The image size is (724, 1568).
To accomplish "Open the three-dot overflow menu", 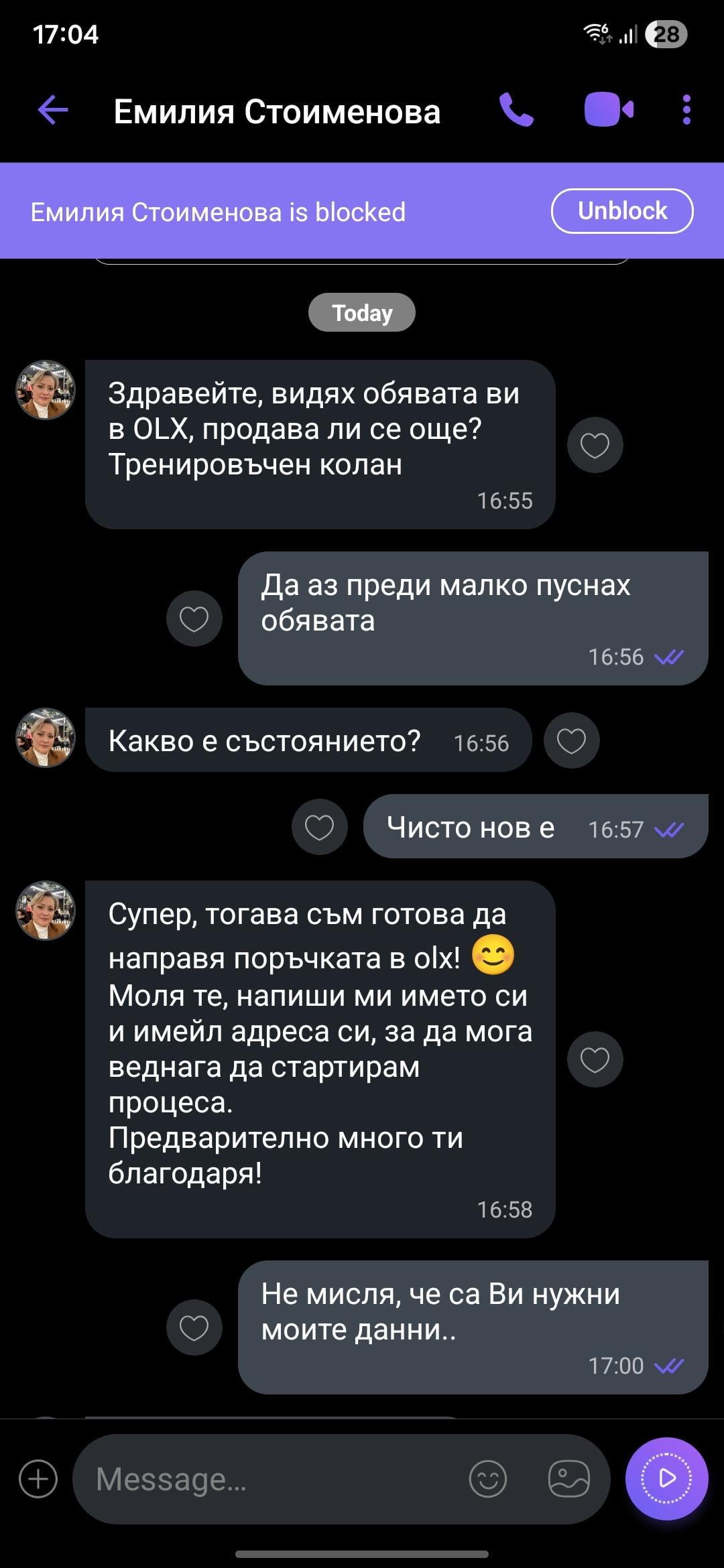I will 686,110.
